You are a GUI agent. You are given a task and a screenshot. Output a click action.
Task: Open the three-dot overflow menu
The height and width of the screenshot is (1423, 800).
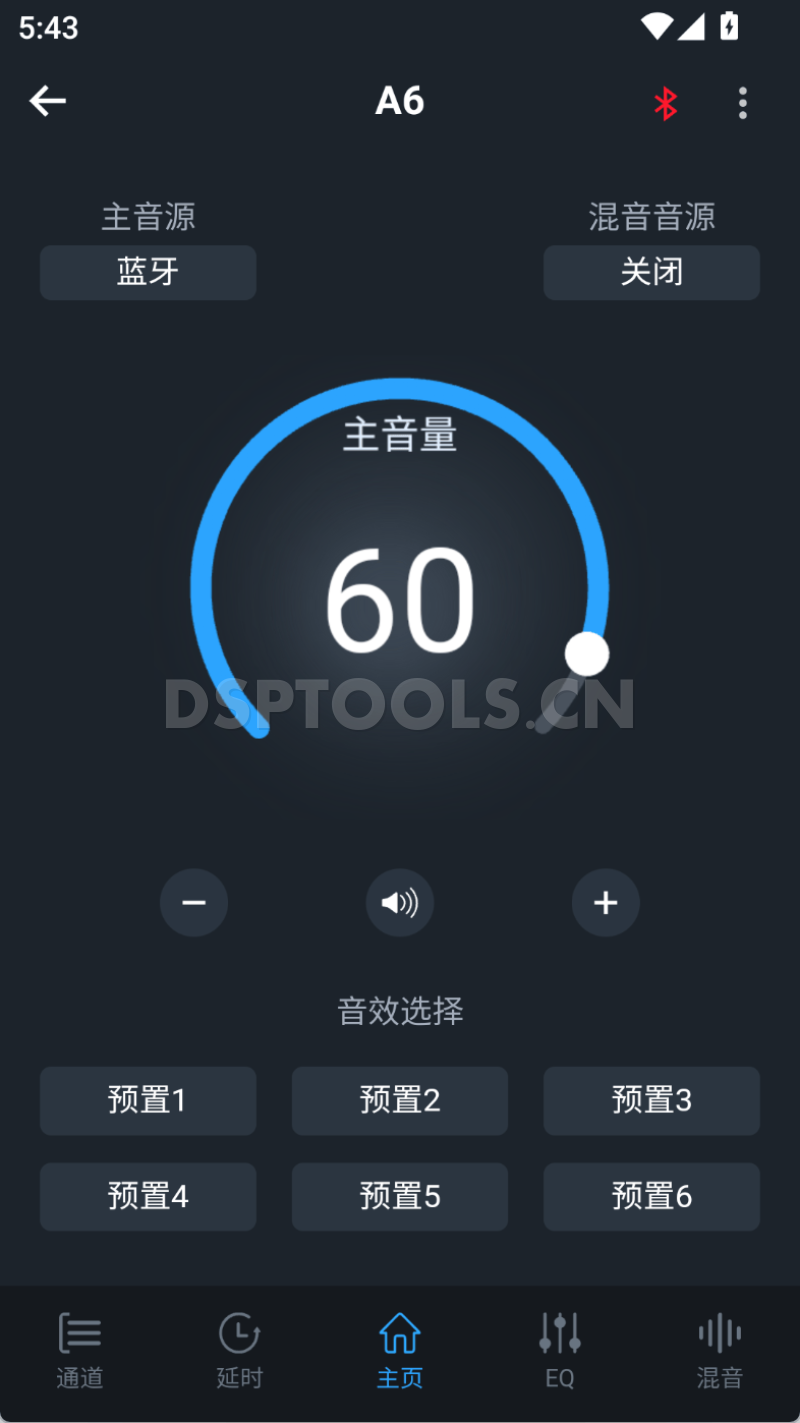pos(743,103)
